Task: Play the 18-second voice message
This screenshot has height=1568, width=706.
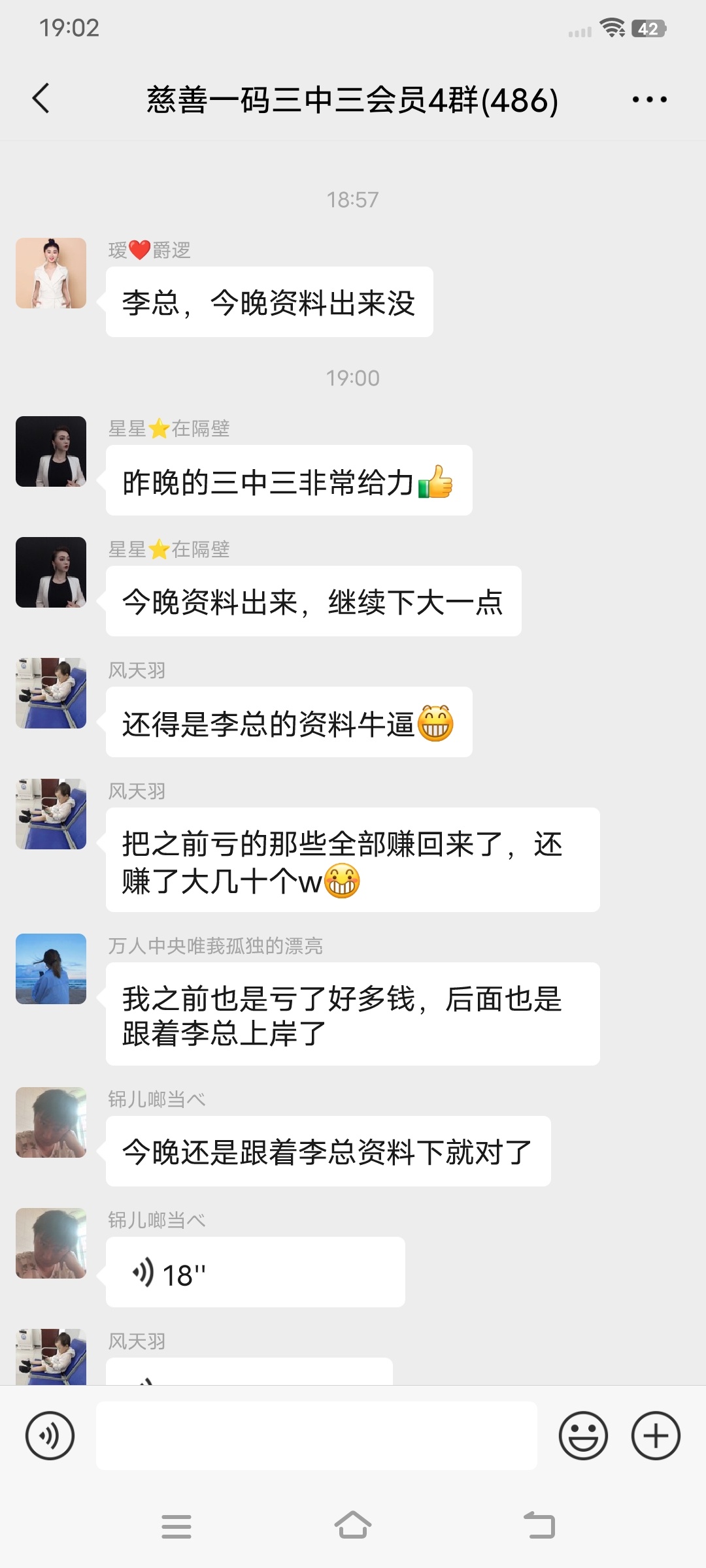Action: click(255, 1272)
